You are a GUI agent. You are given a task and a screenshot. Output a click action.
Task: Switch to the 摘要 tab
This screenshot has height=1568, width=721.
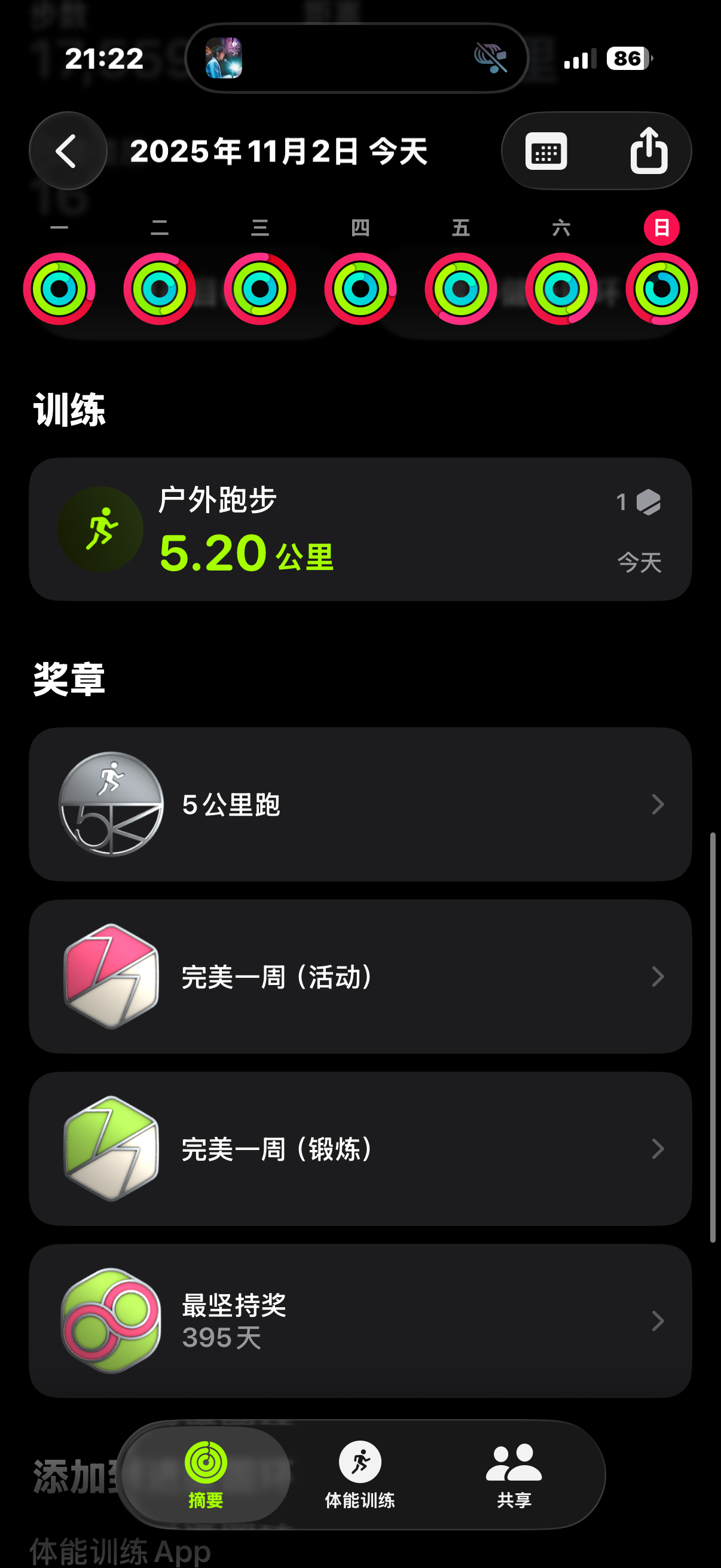click(206, 1474)
